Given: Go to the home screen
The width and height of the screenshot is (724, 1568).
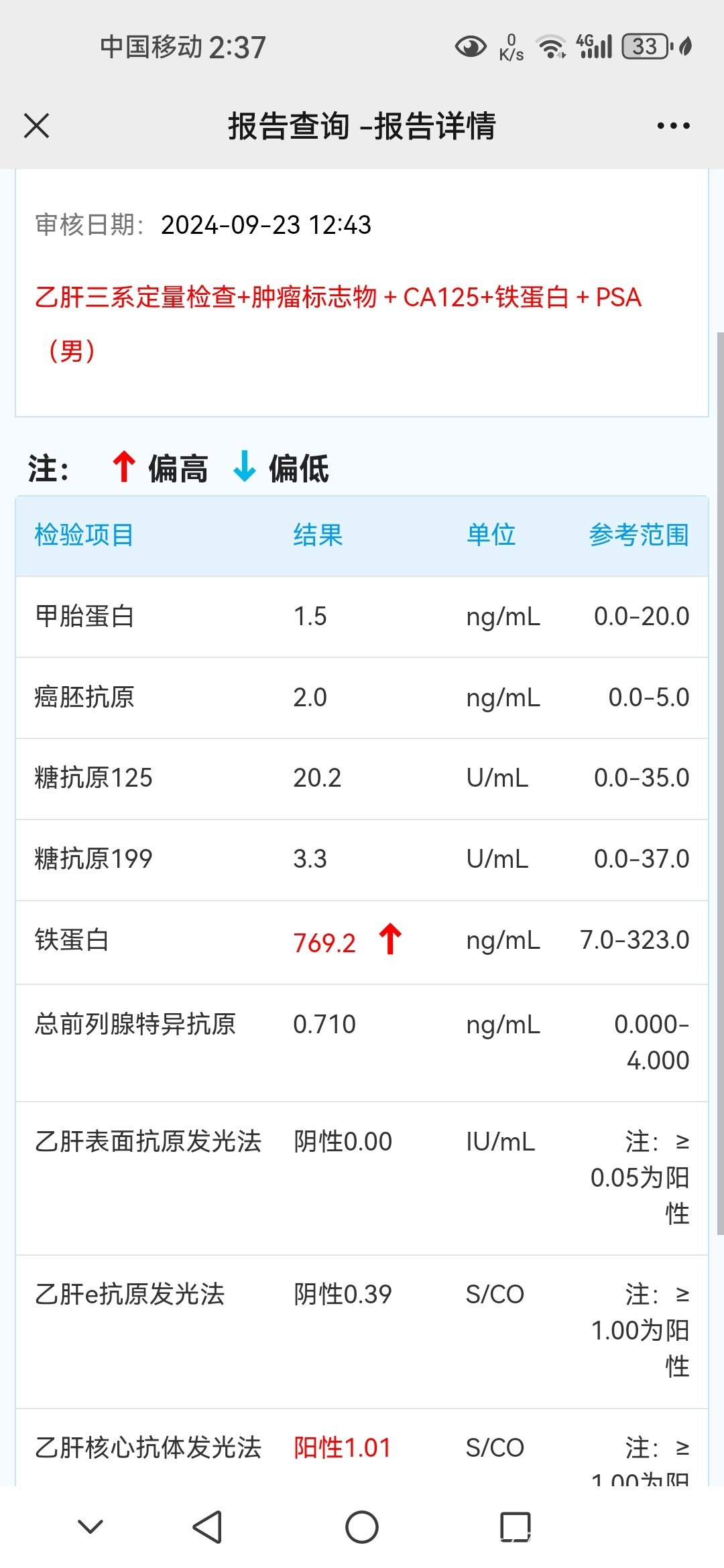Looking at the screenshot, I should pos(362,1527).
